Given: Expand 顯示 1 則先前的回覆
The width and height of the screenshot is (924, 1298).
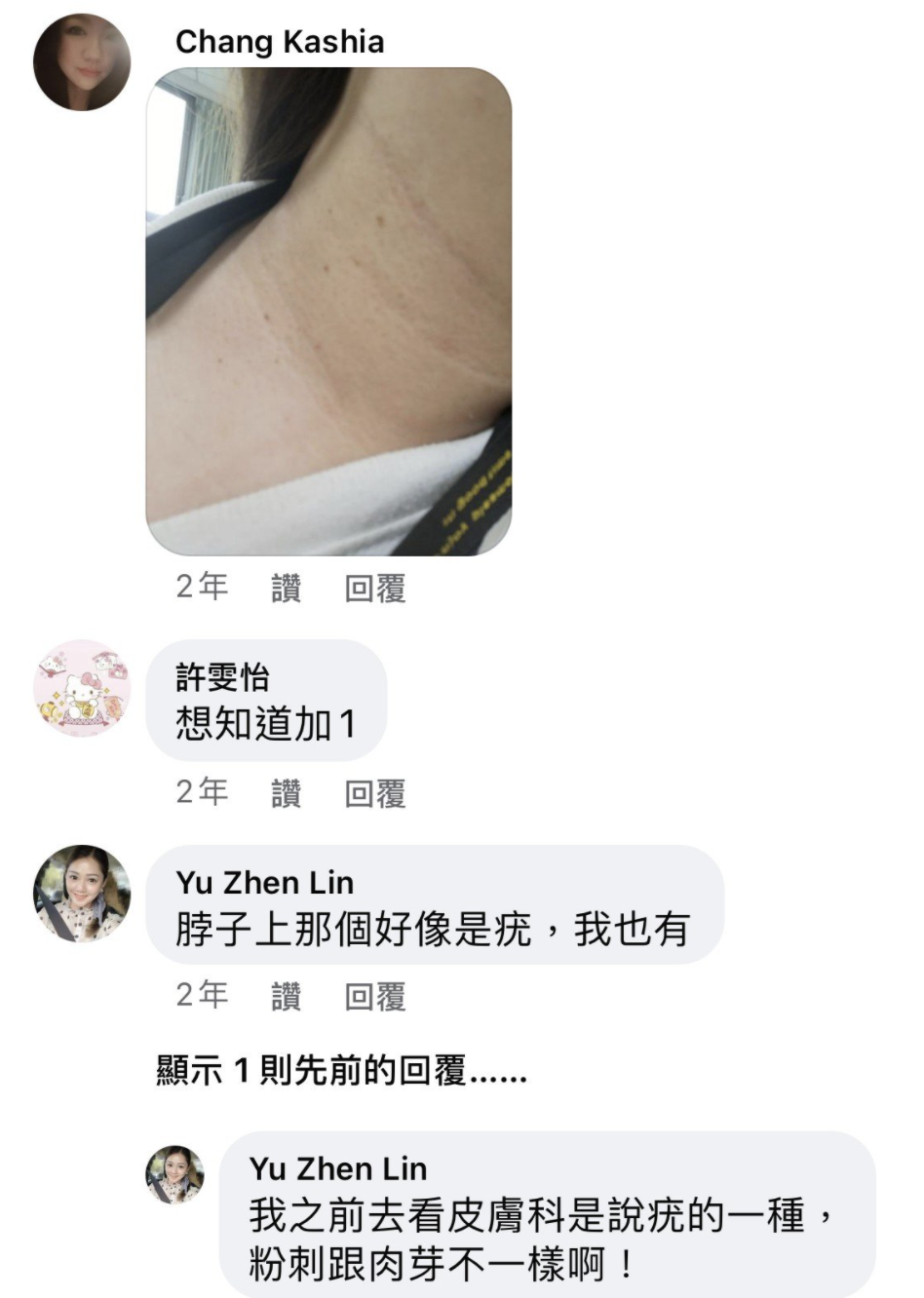Looking at the screenshot, I should coord(341,1071).
